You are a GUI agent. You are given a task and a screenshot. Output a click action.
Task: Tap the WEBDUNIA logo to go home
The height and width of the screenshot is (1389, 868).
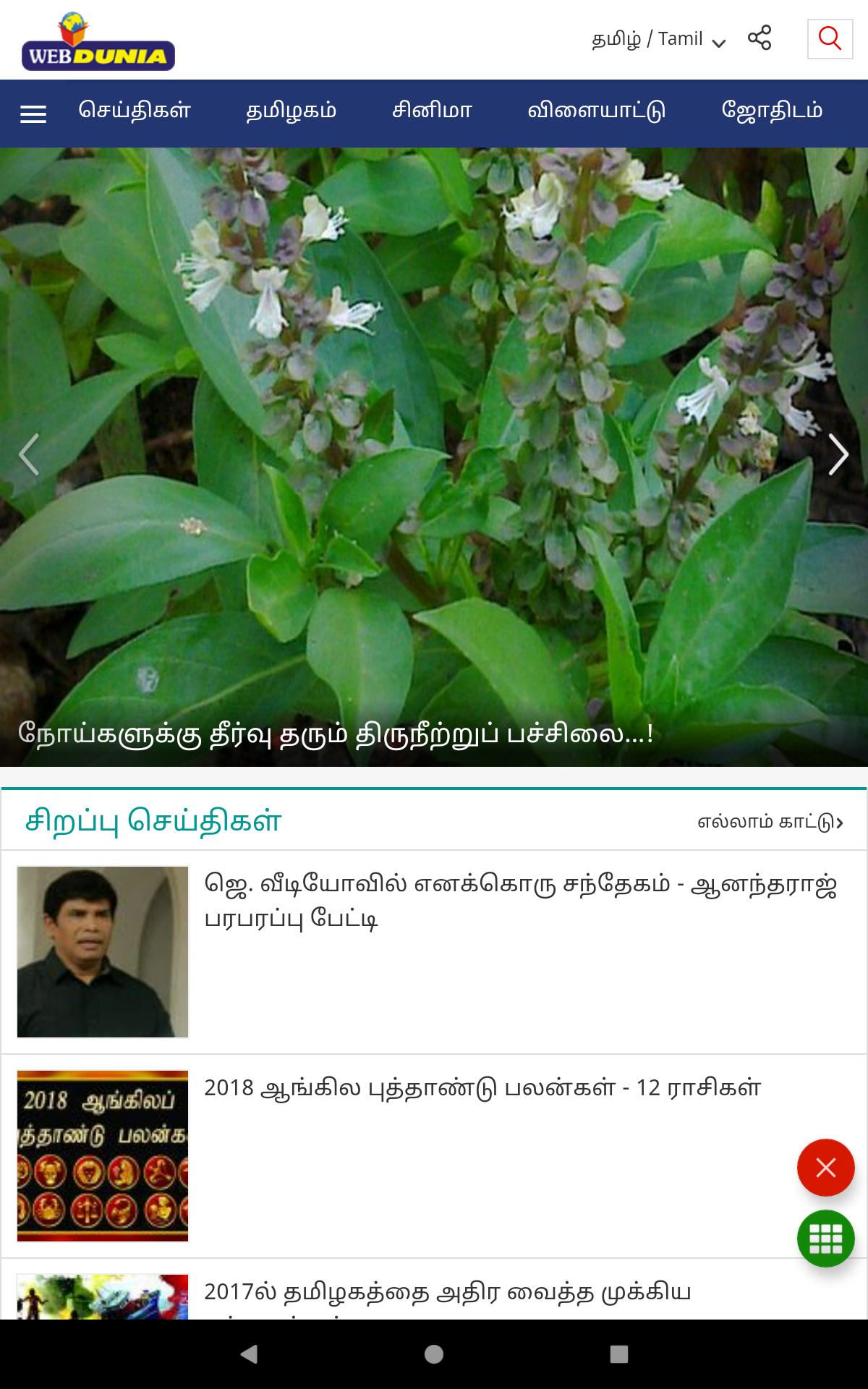98,41
